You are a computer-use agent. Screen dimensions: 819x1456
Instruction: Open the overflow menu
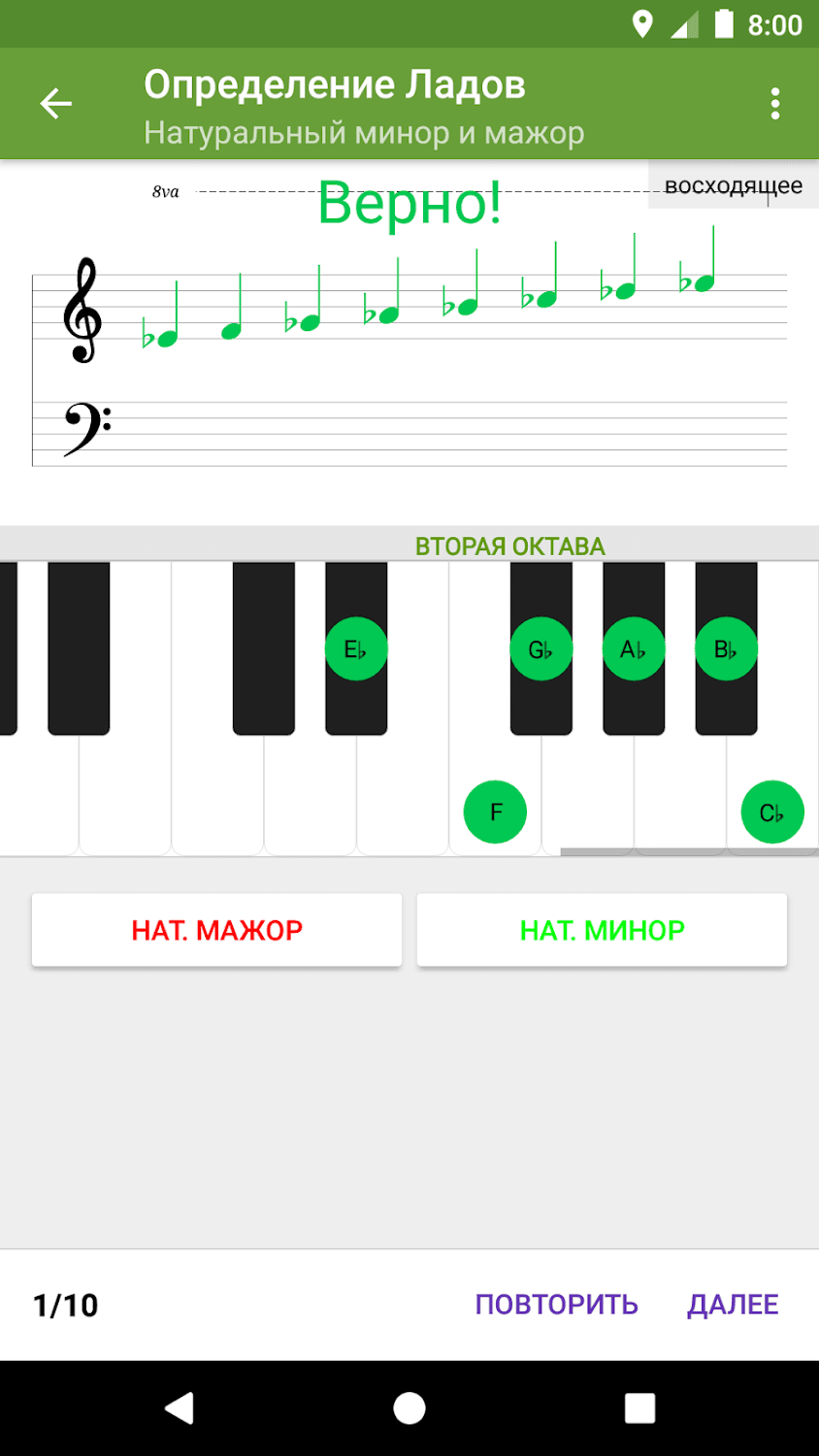coord(774,103)
